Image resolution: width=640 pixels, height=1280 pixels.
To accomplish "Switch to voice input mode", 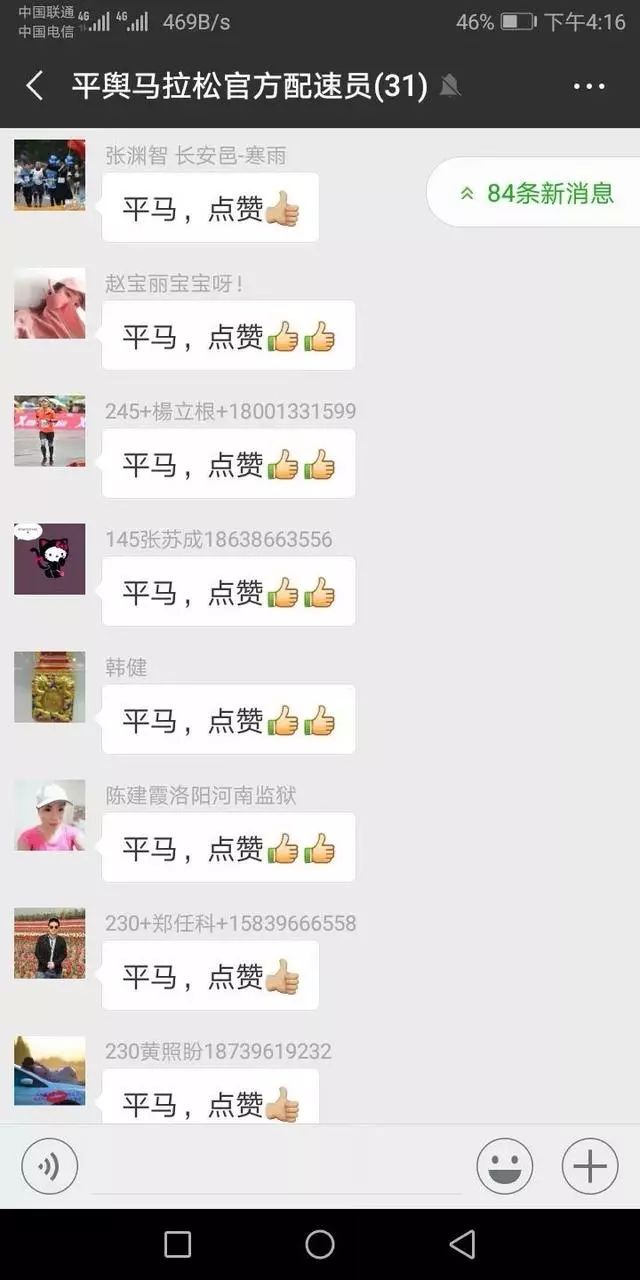I will pyautogui.click(x=49, y=1166).
